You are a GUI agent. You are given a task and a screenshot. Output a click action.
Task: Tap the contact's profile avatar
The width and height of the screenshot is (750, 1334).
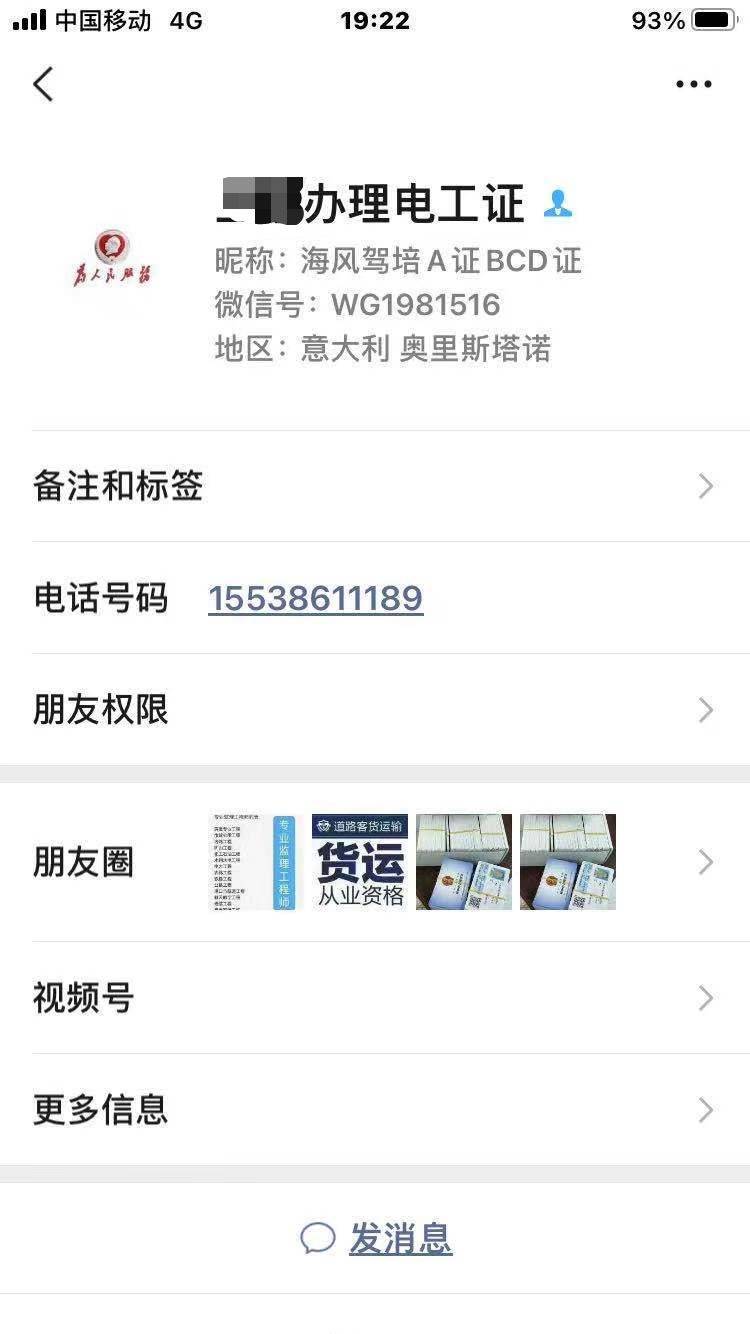pyautogui.click(x=112, y=260)
